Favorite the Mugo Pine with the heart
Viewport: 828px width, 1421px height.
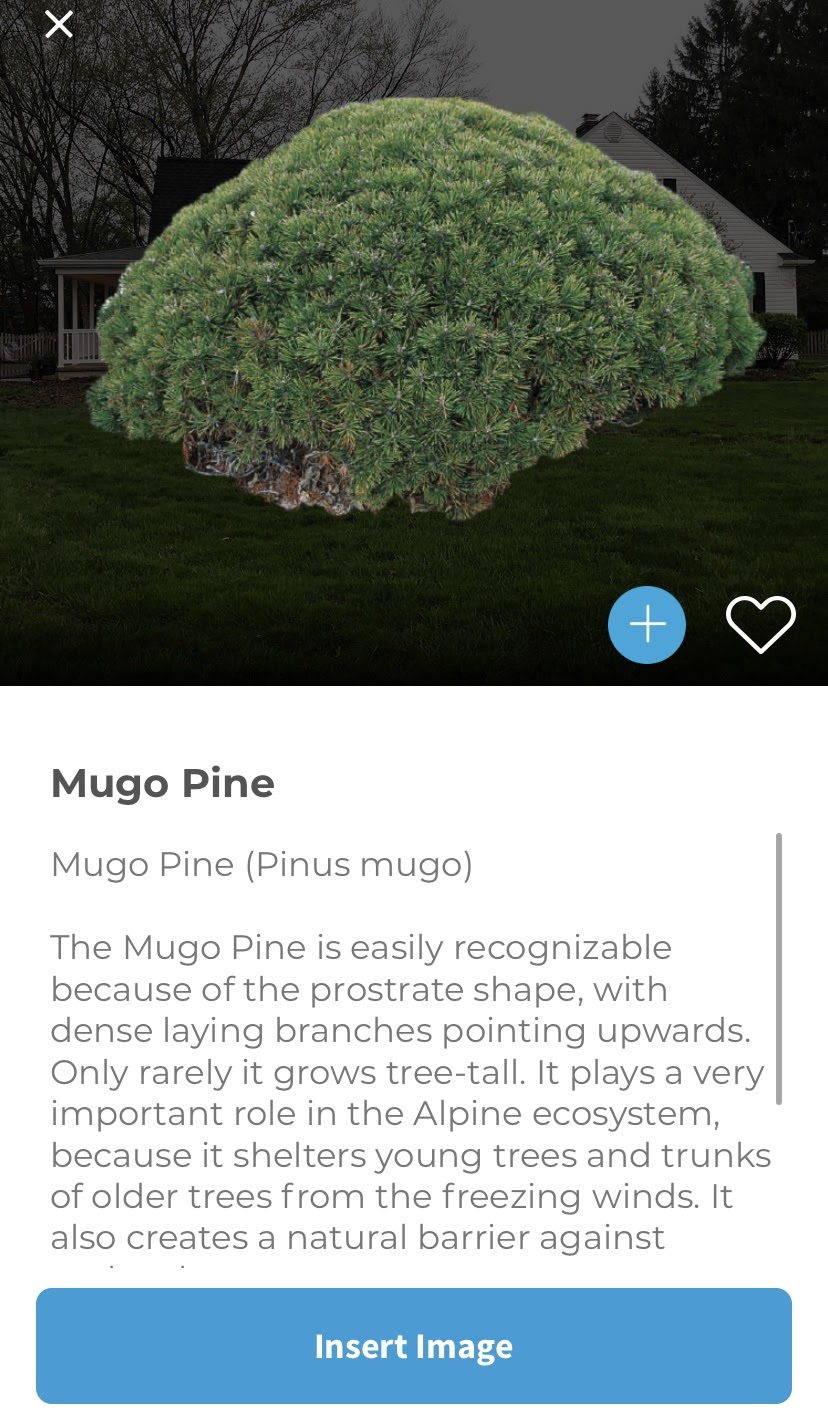coord(760,624)
